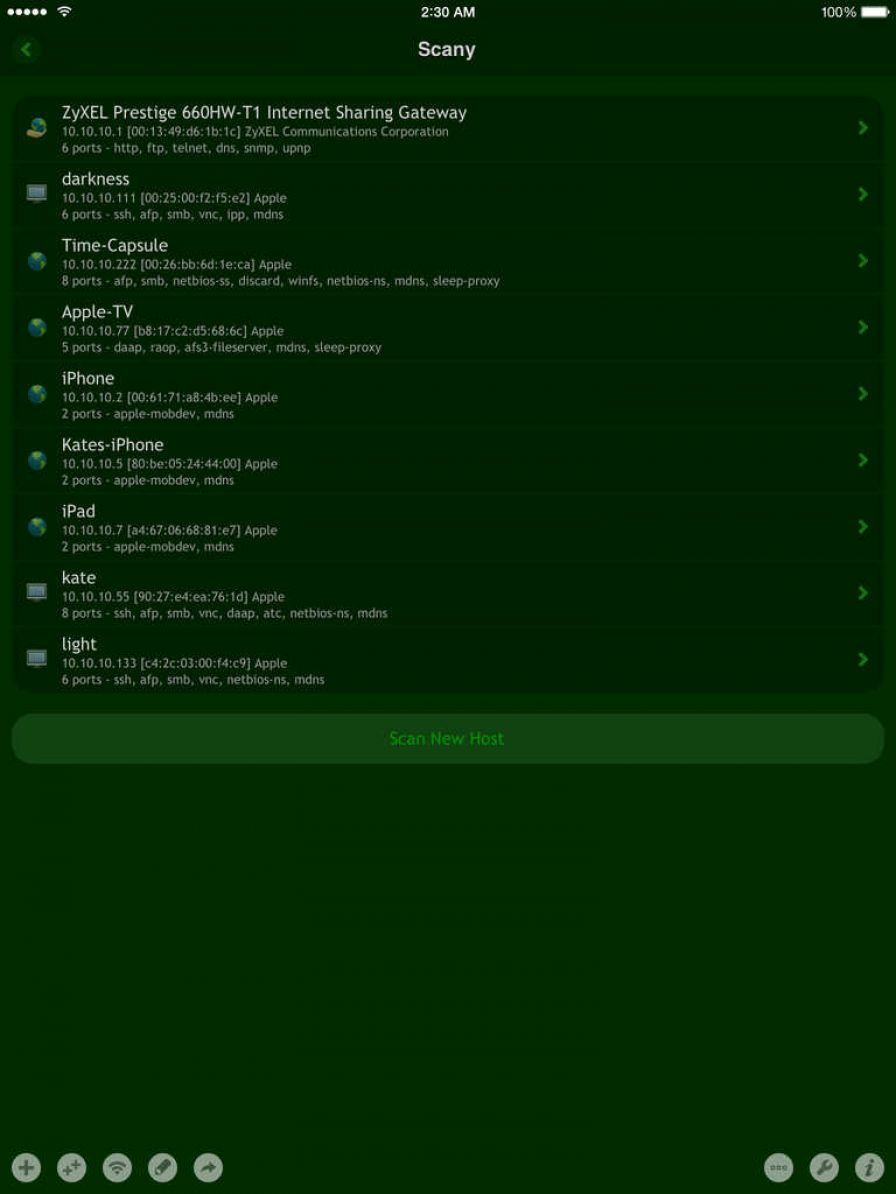Open the iPad device entry
This screenshot has width=896, height=1194.
tap(448, 527)
